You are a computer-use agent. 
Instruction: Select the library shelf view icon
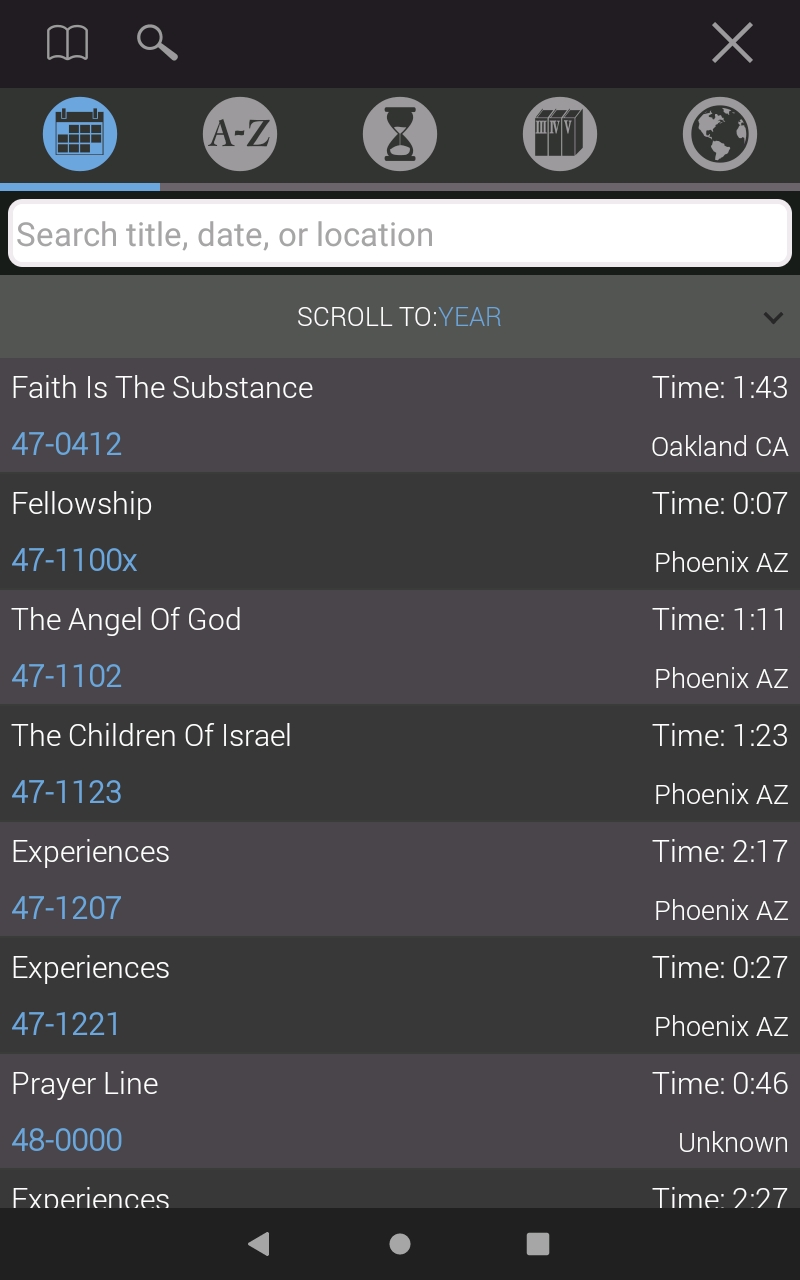click(x=560, y=134)
